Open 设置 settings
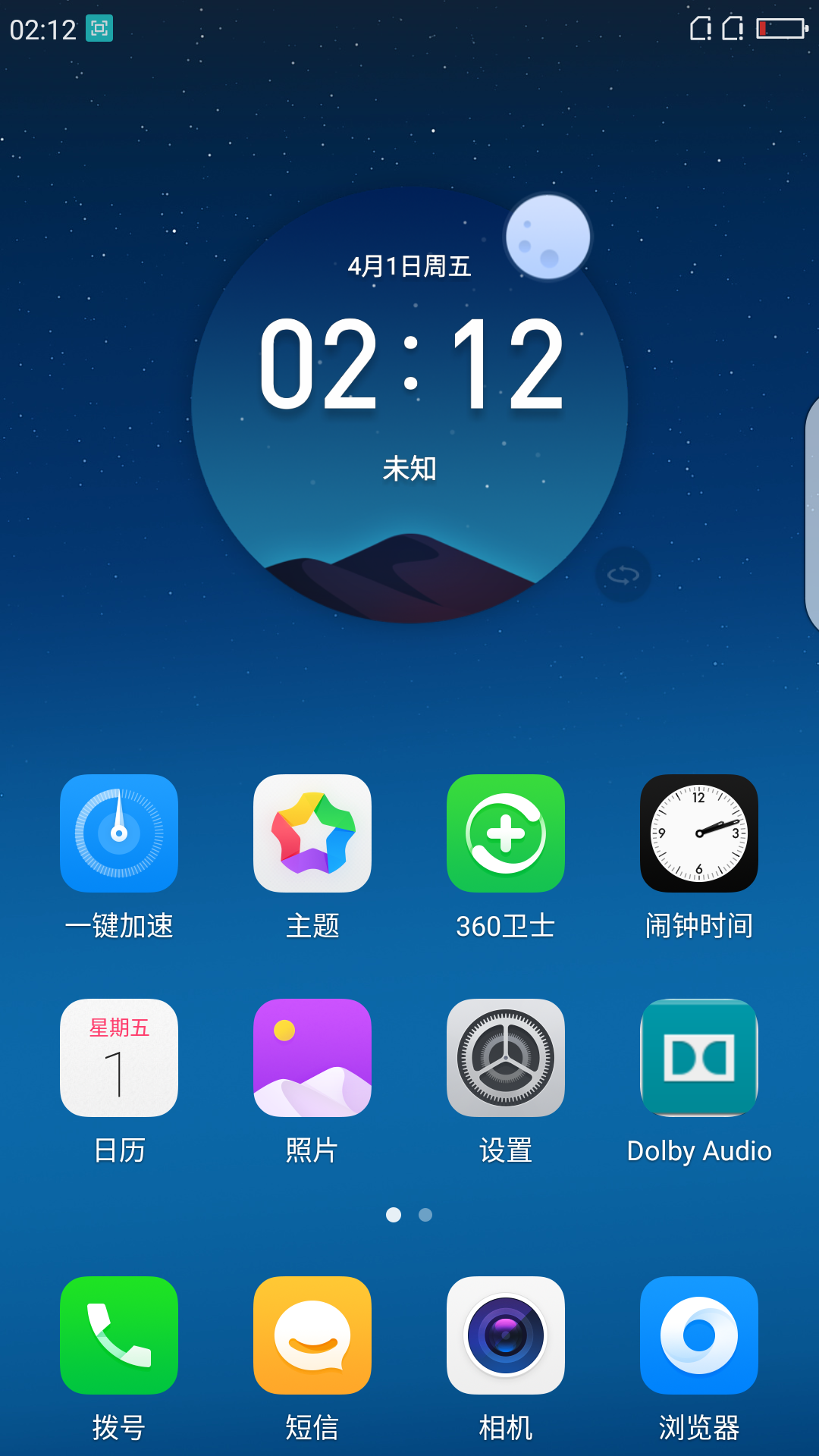 pyautogui.click(x=506, y=1057)
